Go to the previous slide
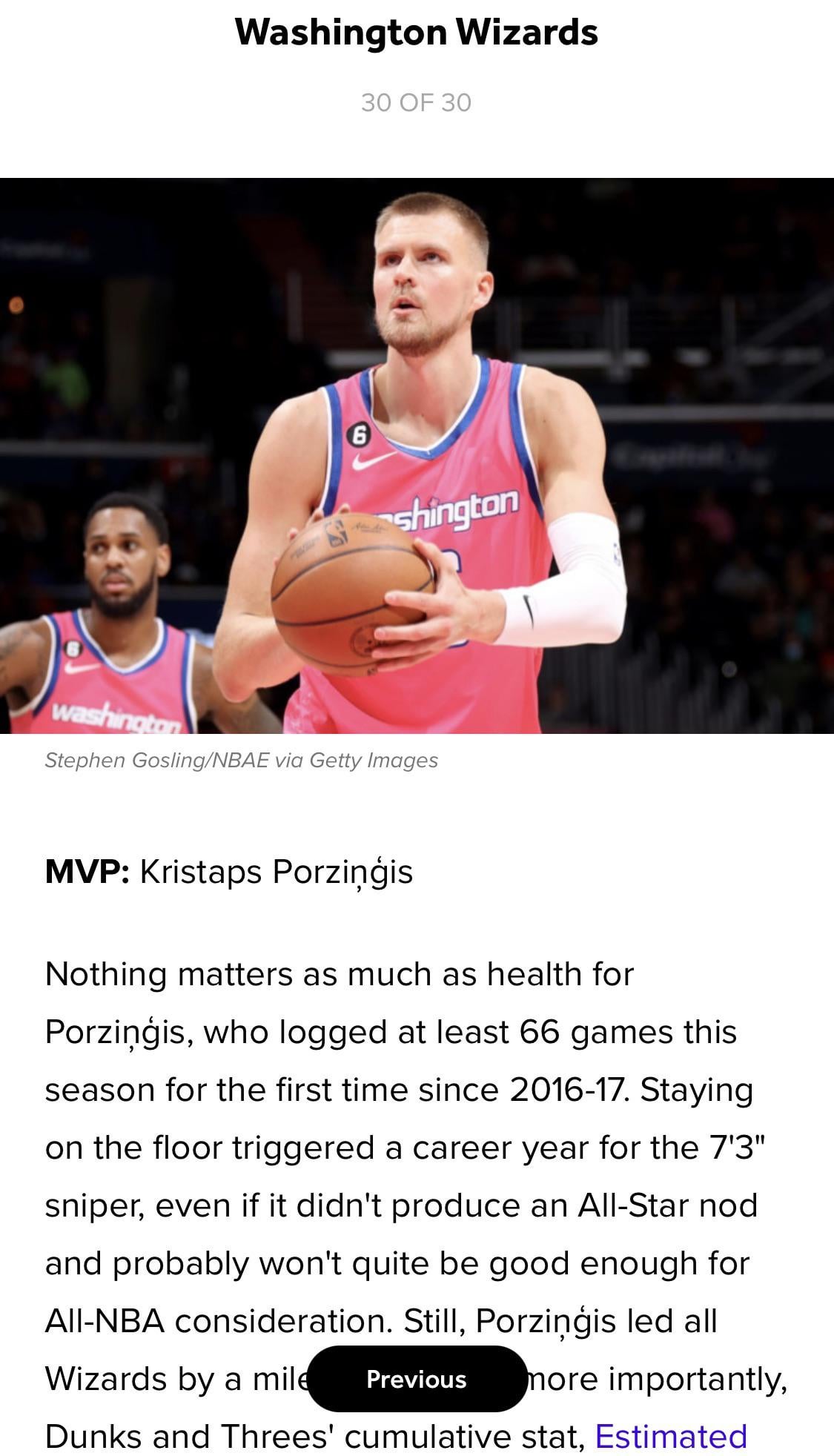834x1456 pixels. (x=417, y=1379)
